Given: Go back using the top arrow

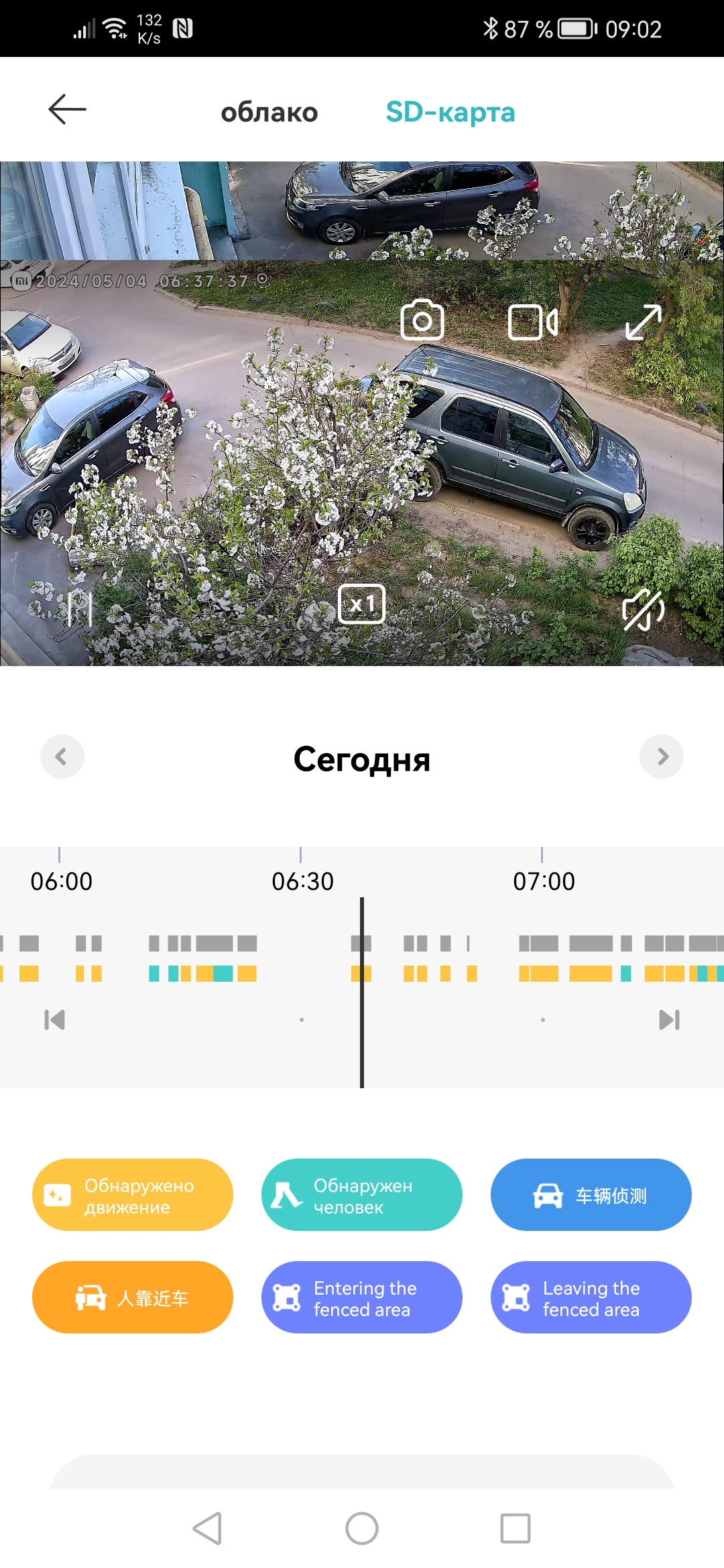Looking at the screenshot, I should 67,109.
